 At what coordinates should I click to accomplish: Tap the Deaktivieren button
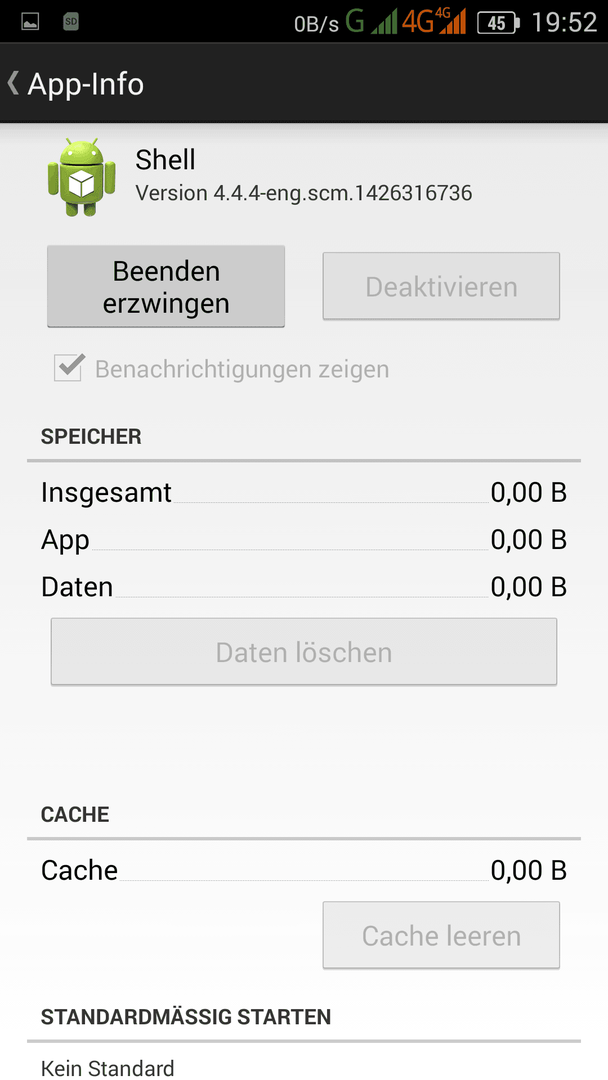tap(441, 287)
